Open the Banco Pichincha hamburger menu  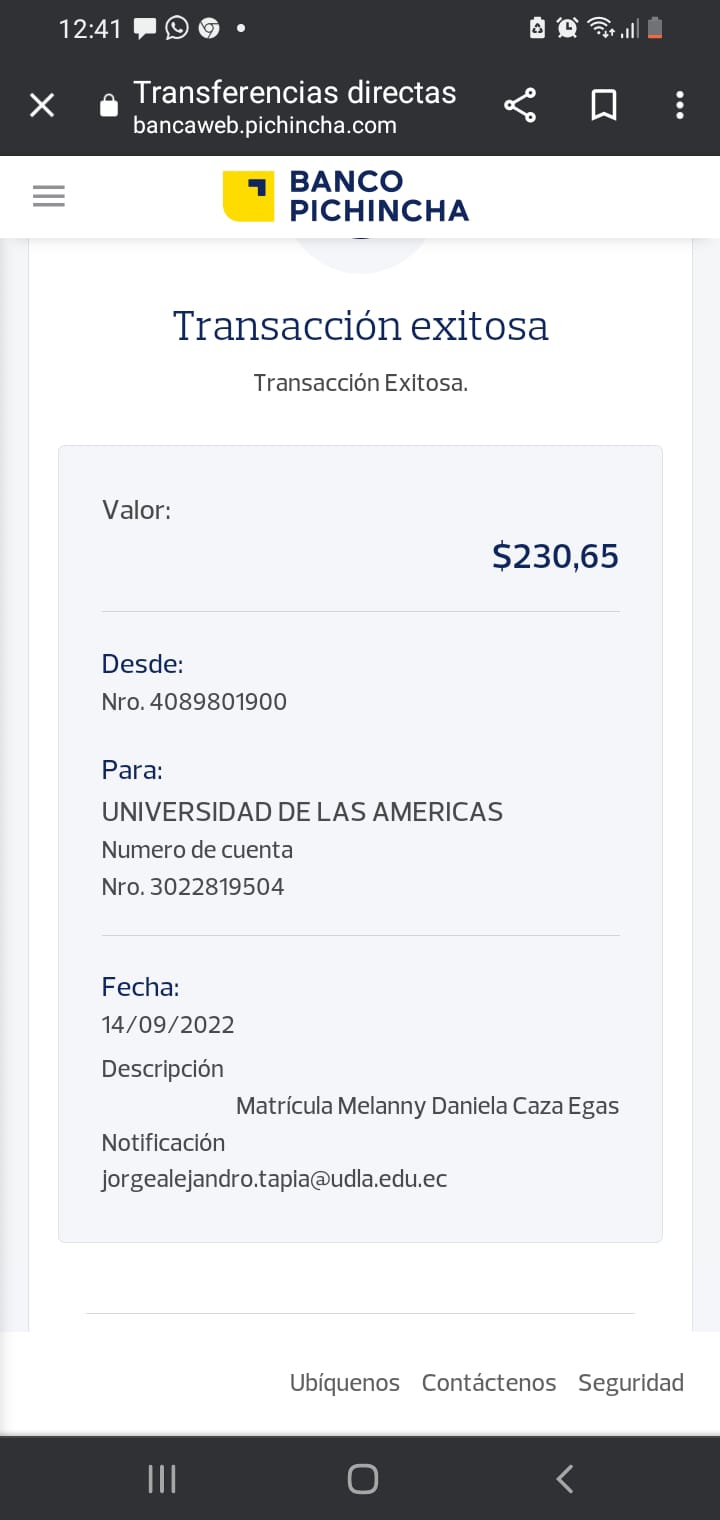pyautogui.click(x=48, y=197)
